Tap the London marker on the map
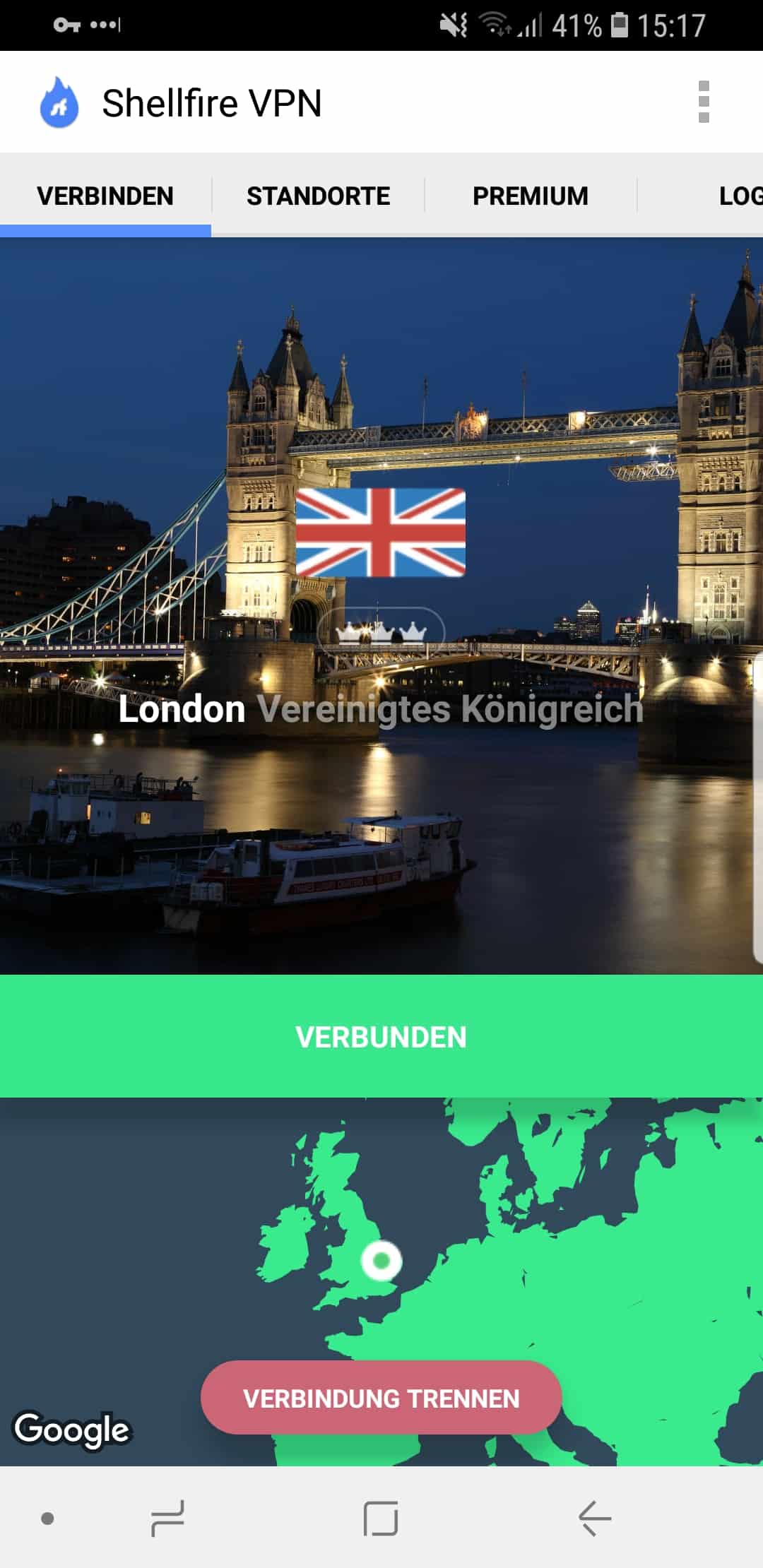Screen dimensions: 763x1568 [381, 1261]
